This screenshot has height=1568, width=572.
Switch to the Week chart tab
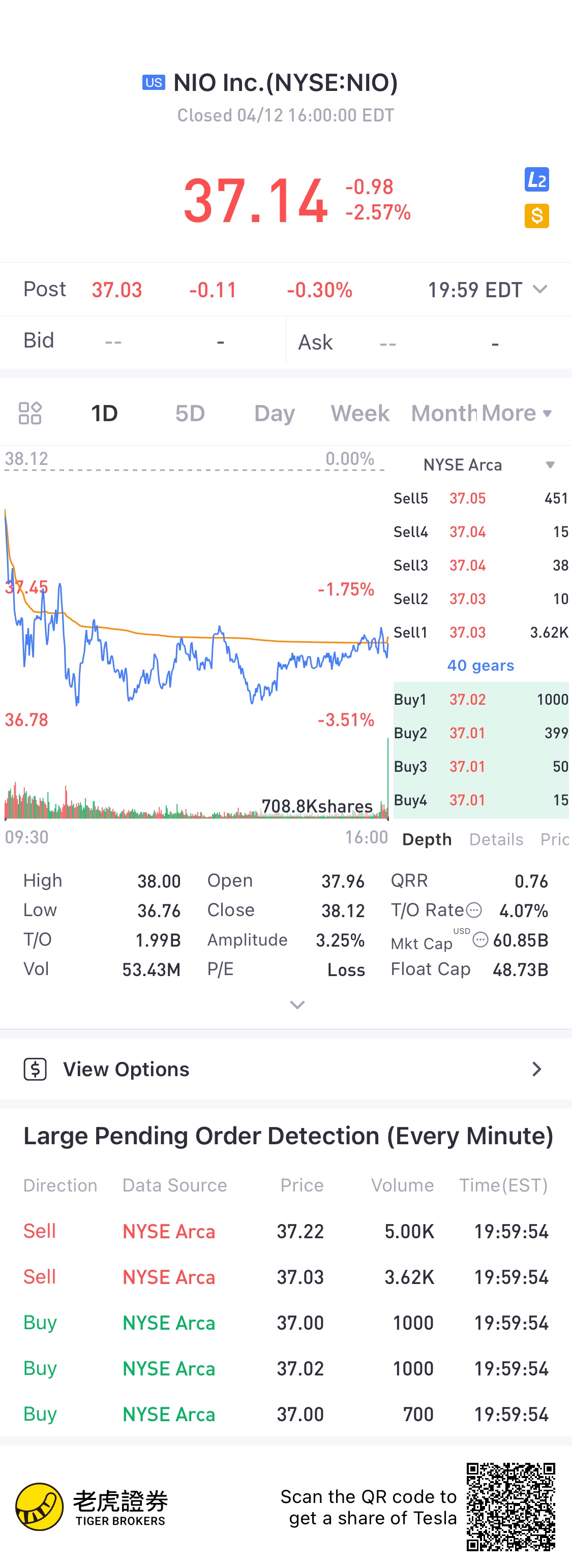(x=360, y=413)
